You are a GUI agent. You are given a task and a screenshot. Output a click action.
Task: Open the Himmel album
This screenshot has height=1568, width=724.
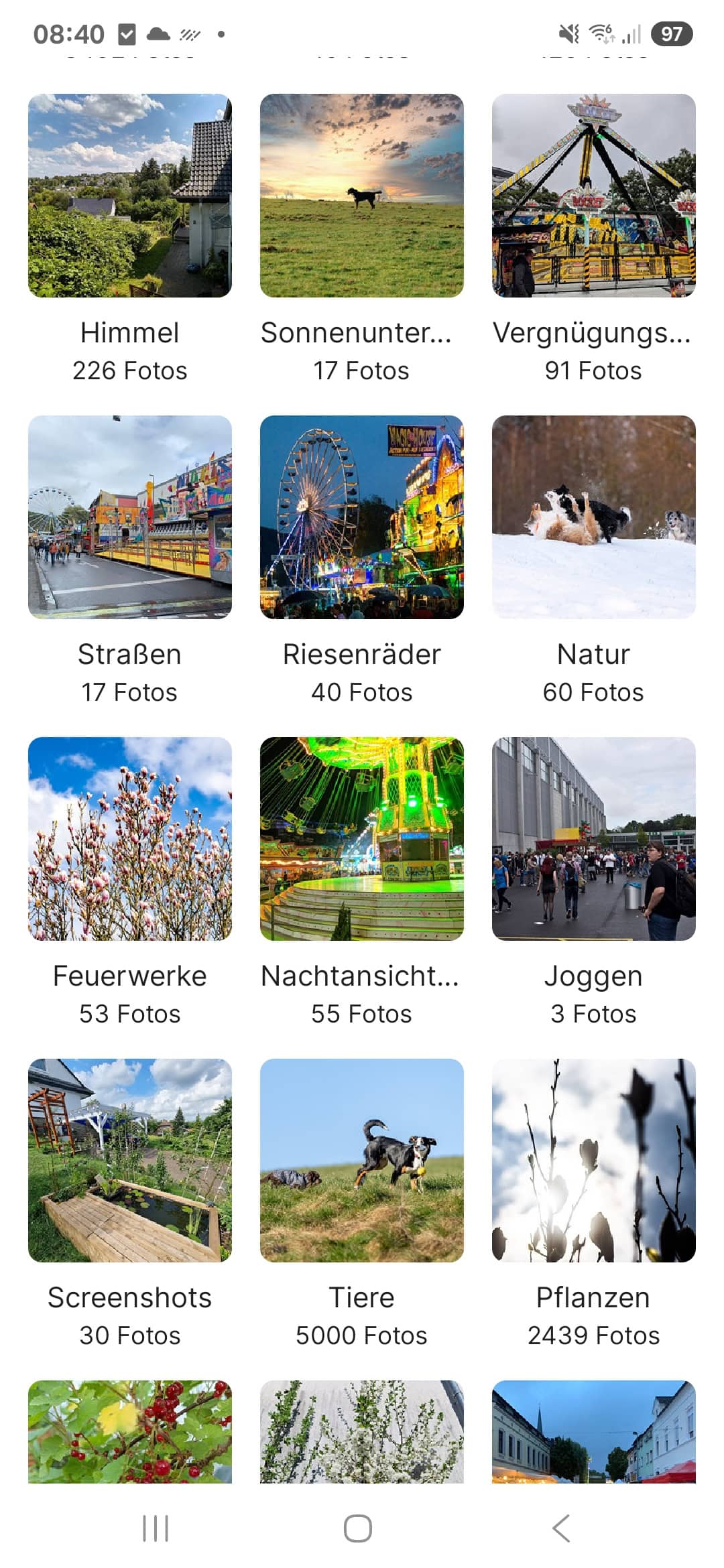(130, 196)
